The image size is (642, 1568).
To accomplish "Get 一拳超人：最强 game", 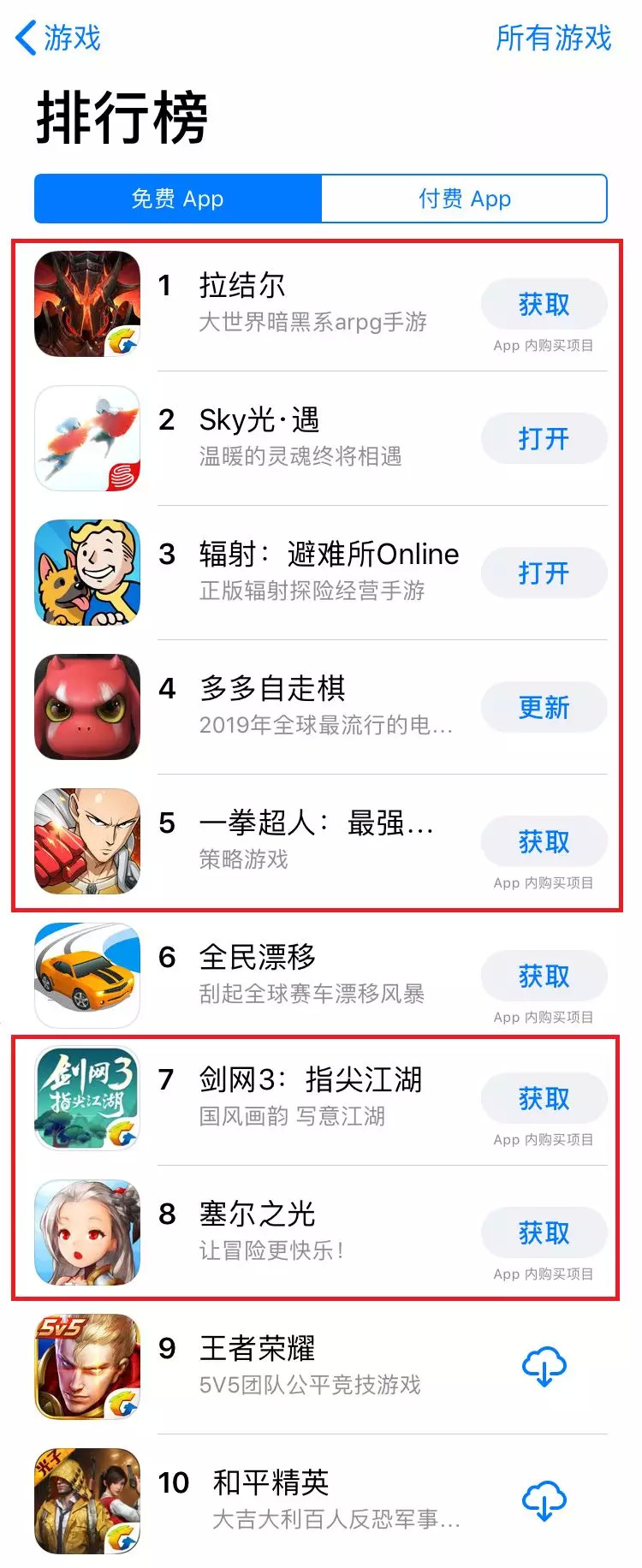I will point(544,842).
